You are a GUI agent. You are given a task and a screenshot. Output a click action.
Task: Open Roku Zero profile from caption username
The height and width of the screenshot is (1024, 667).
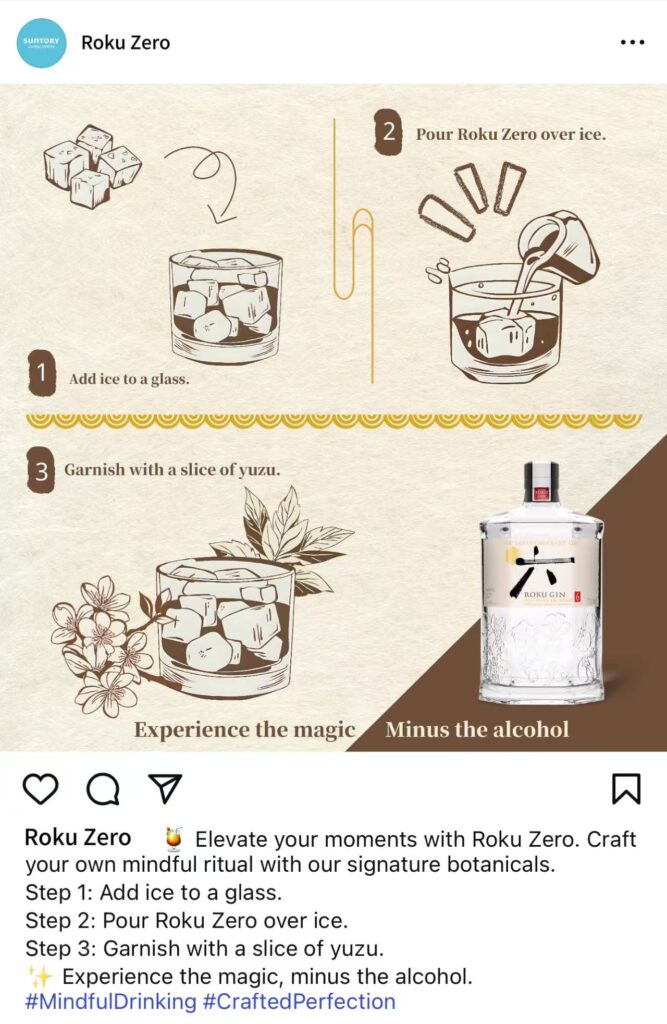(77, 838)
